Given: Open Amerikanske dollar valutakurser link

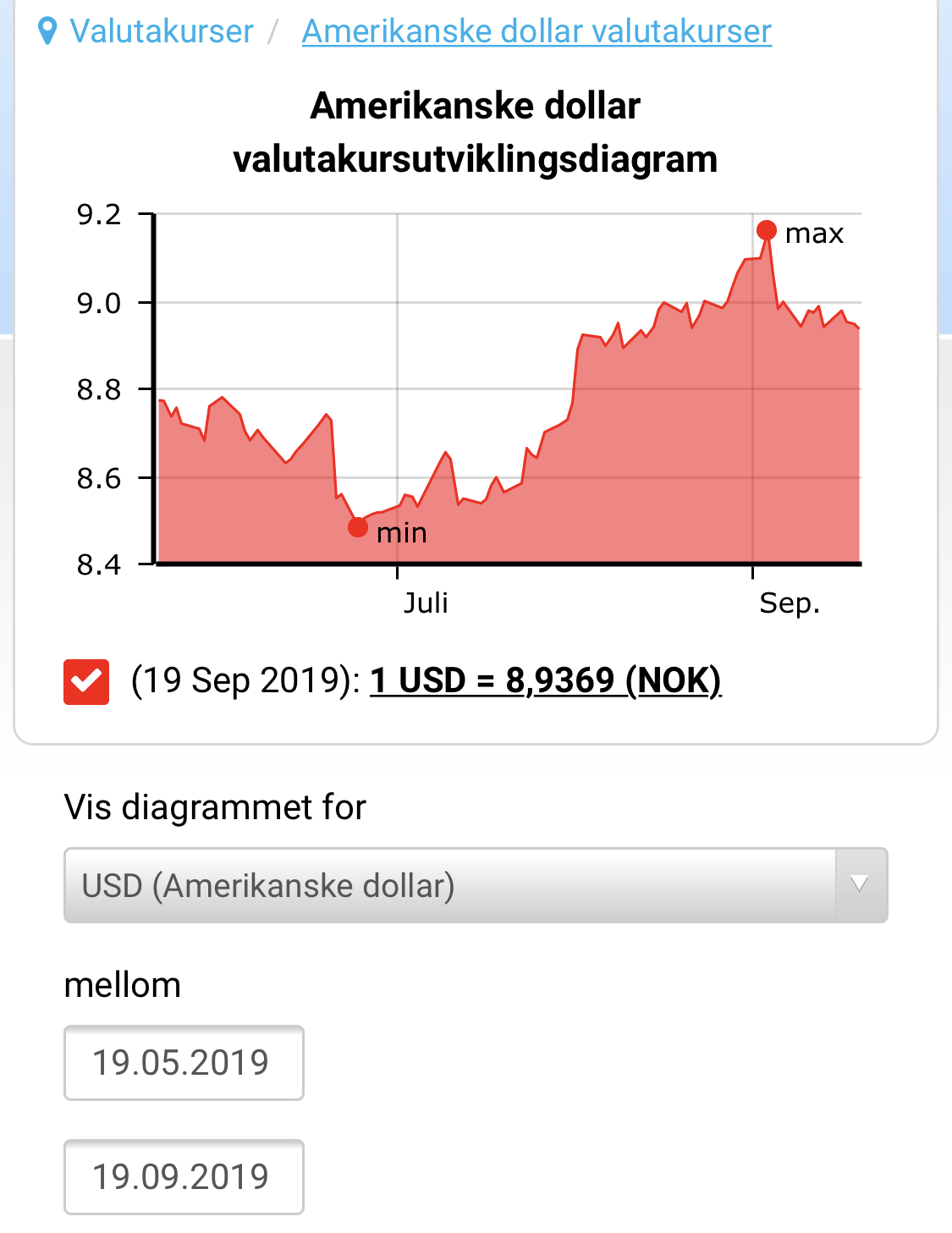Looking at the screenshot, I should [x=537, y=31].
